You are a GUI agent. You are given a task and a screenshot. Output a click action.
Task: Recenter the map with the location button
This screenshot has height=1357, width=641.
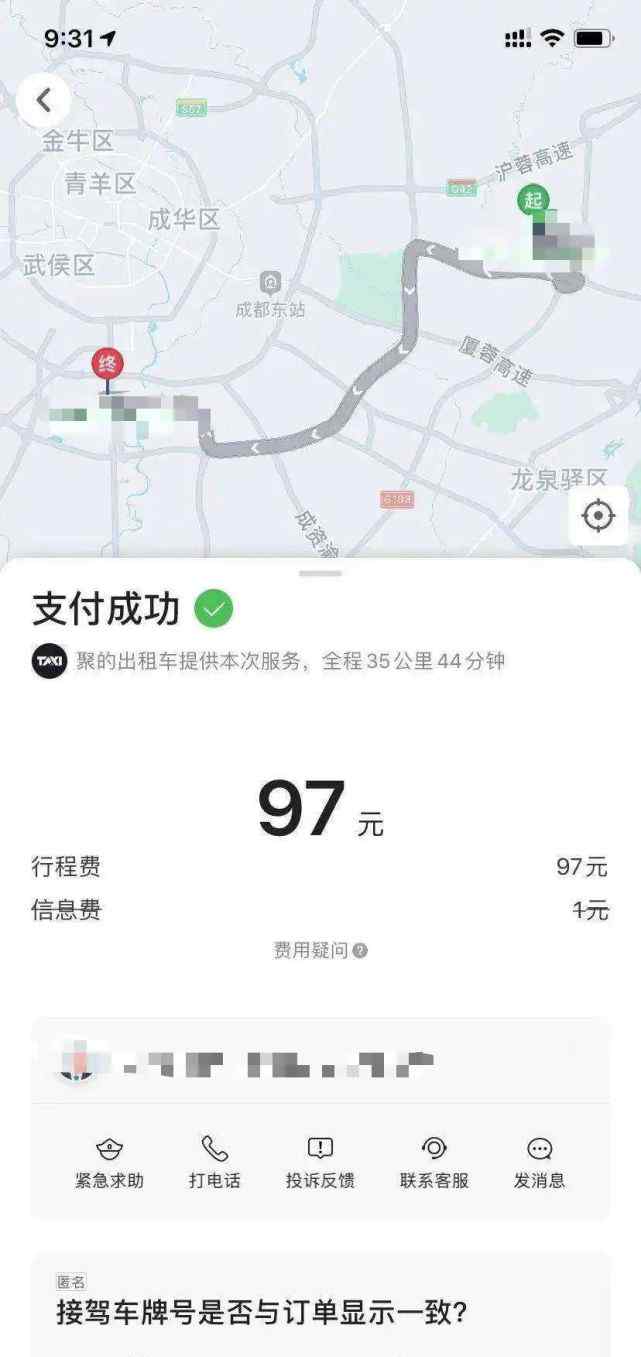(598, 516)
